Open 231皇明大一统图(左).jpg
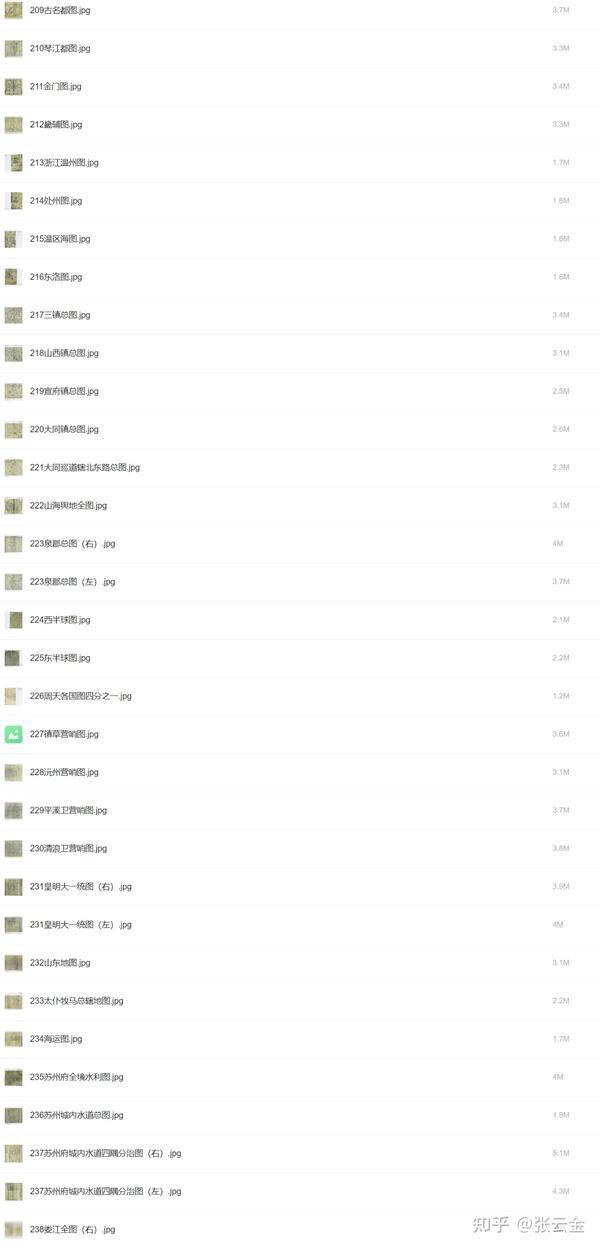Image resolution: width=600 pixels, height=1248 pixels. tap(80, 925)
